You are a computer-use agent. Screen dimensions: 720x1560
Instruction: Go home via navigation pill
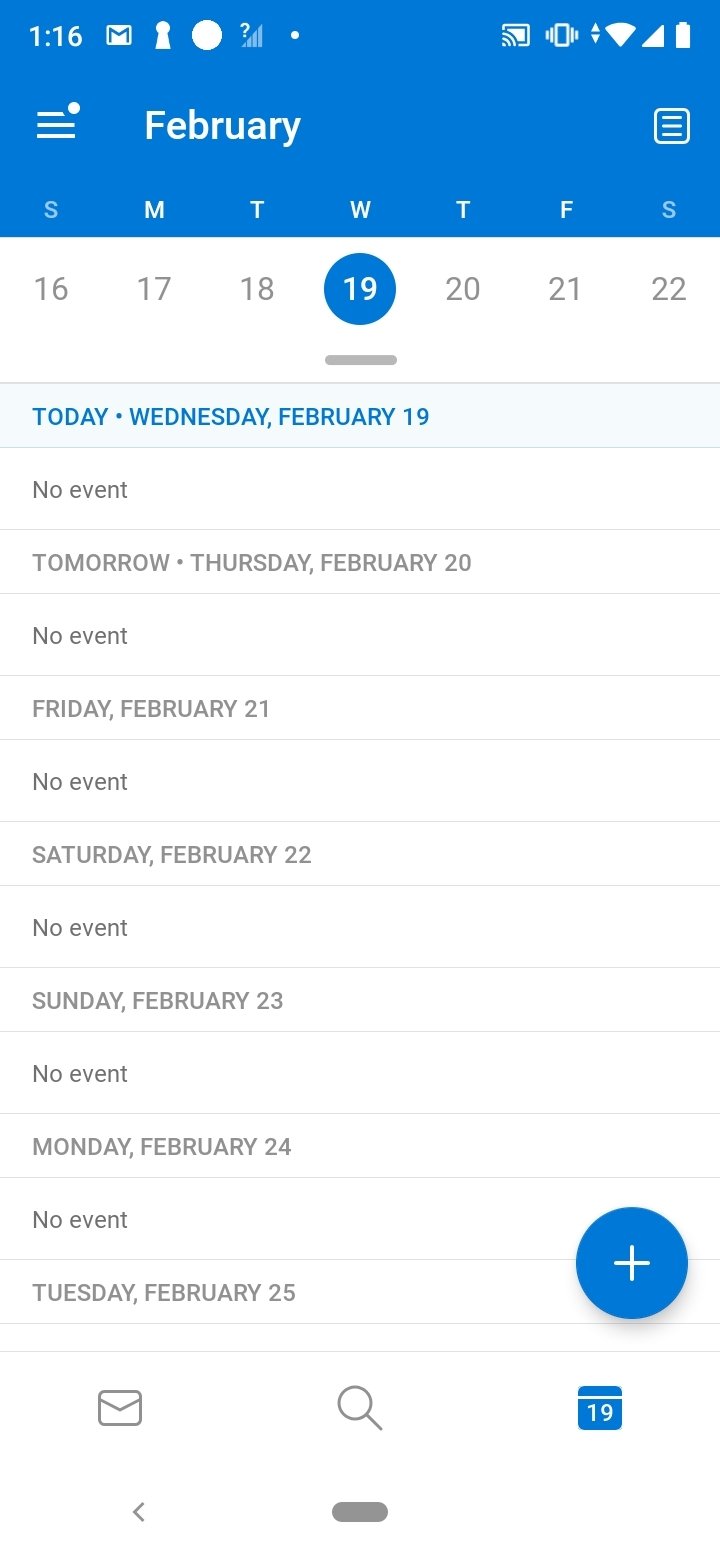coord(360,1512)
